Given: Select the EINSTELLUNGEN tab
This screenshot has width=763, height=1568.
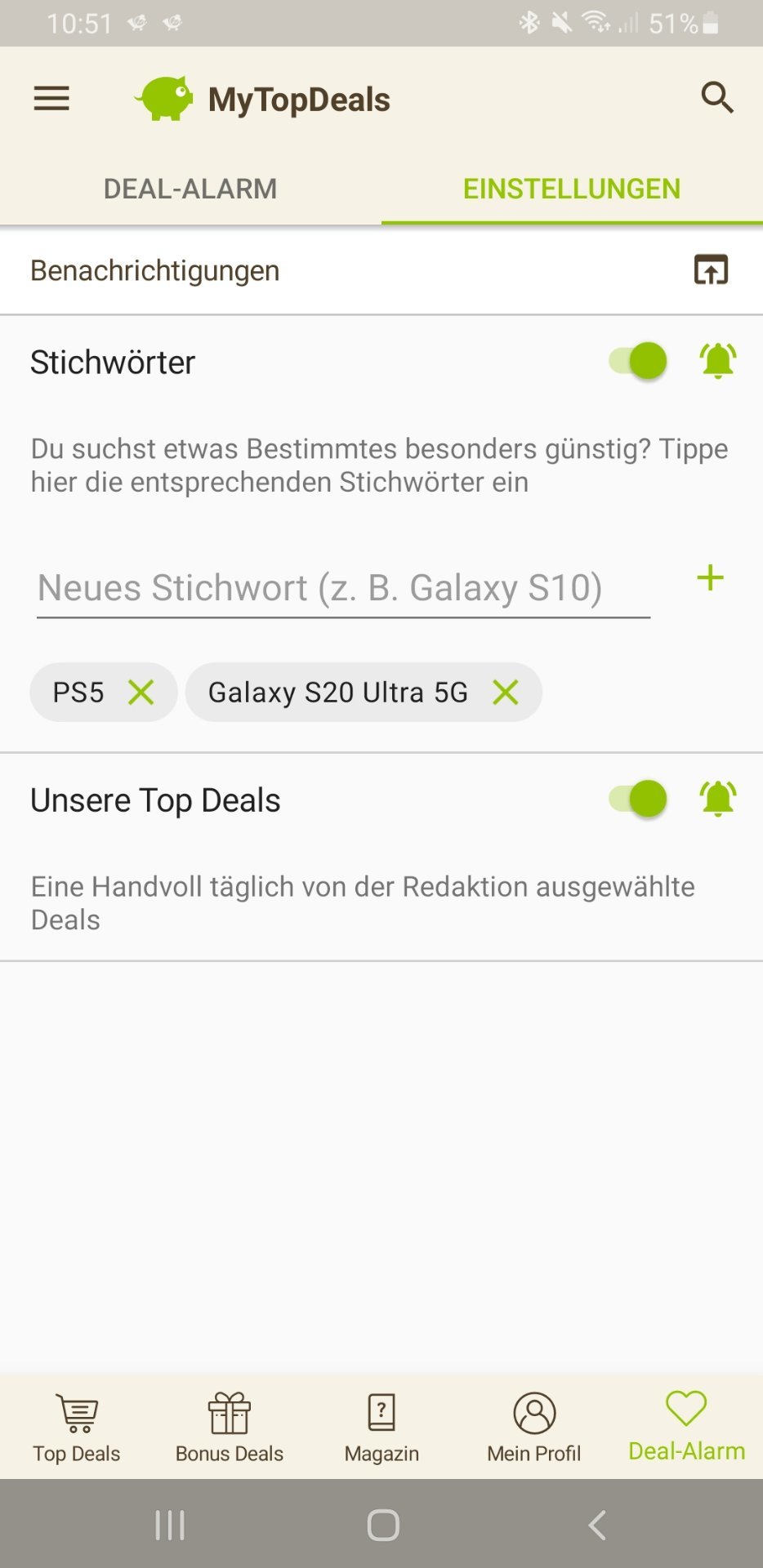Looking at the screenshot, I should (x=571, y=189).
